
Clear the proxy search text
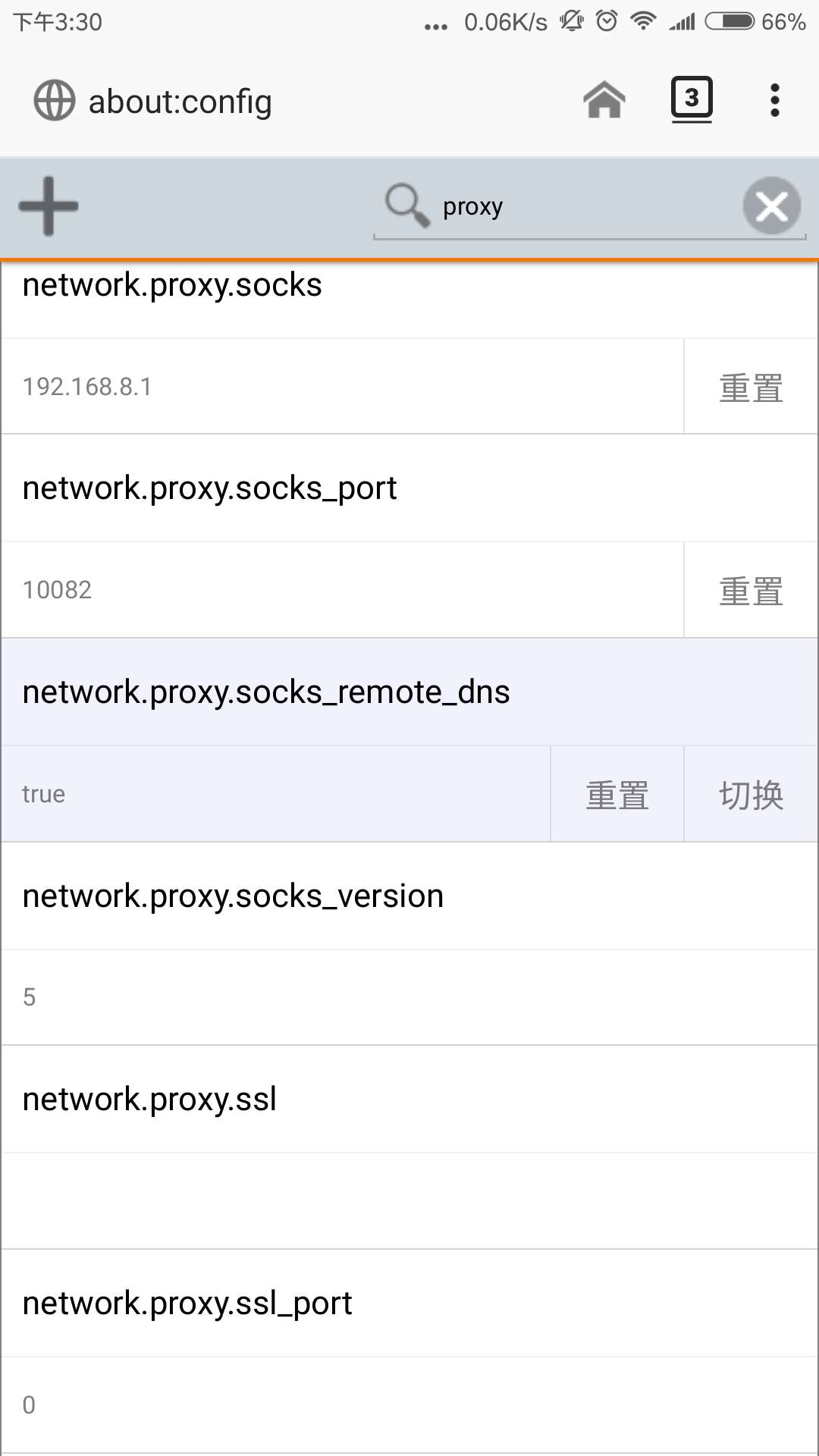pyautogui.click(x=772, y=206)
